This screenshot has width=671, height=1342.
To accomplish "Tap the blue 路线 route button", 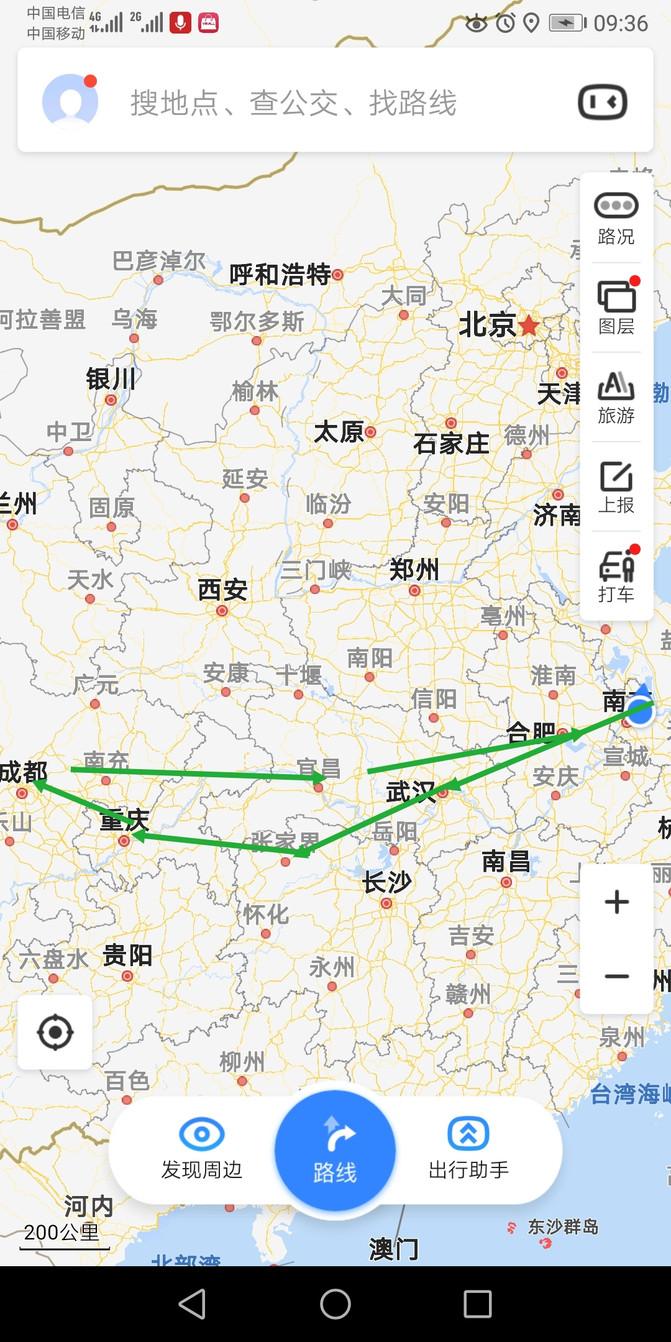I will (x=335, y=1150).
